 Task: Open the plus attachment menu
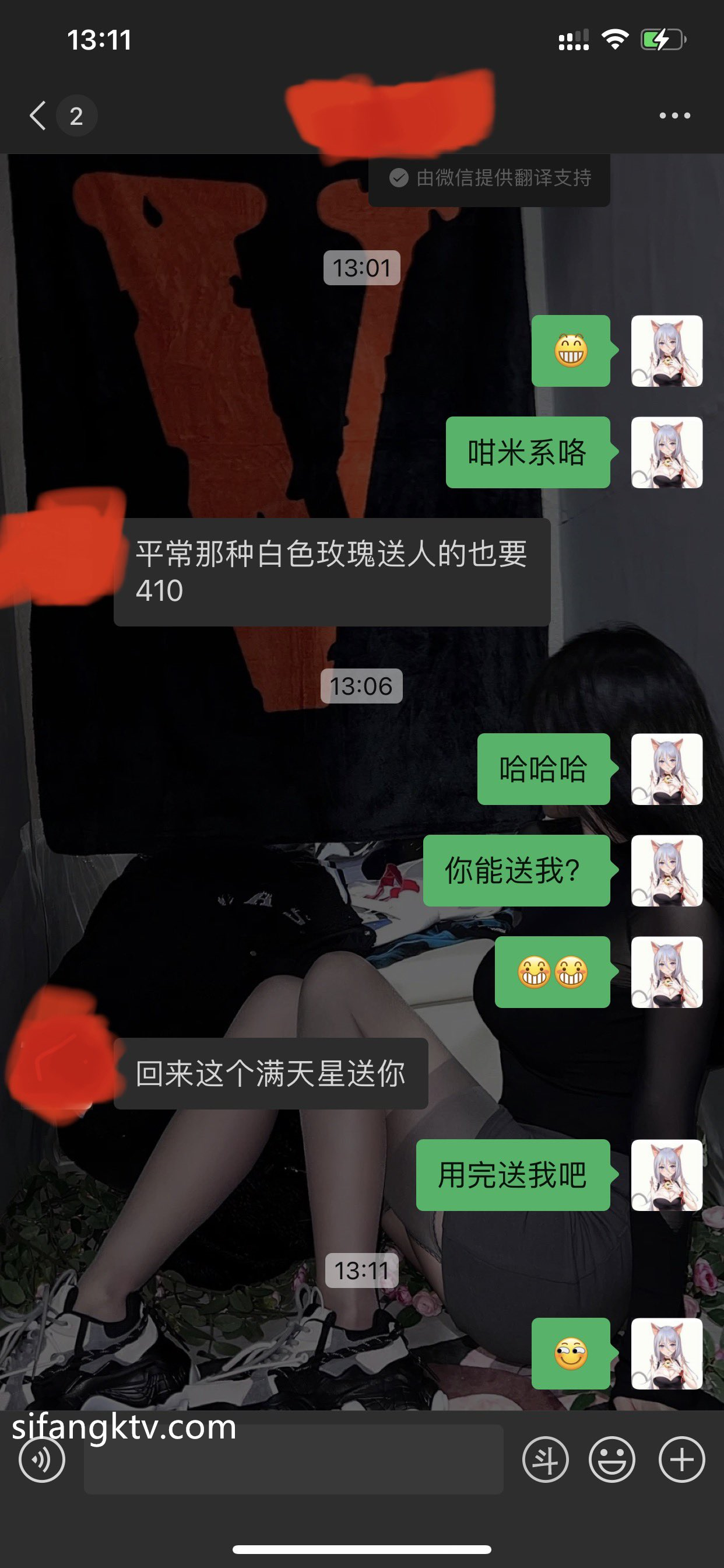point(681,1459)
